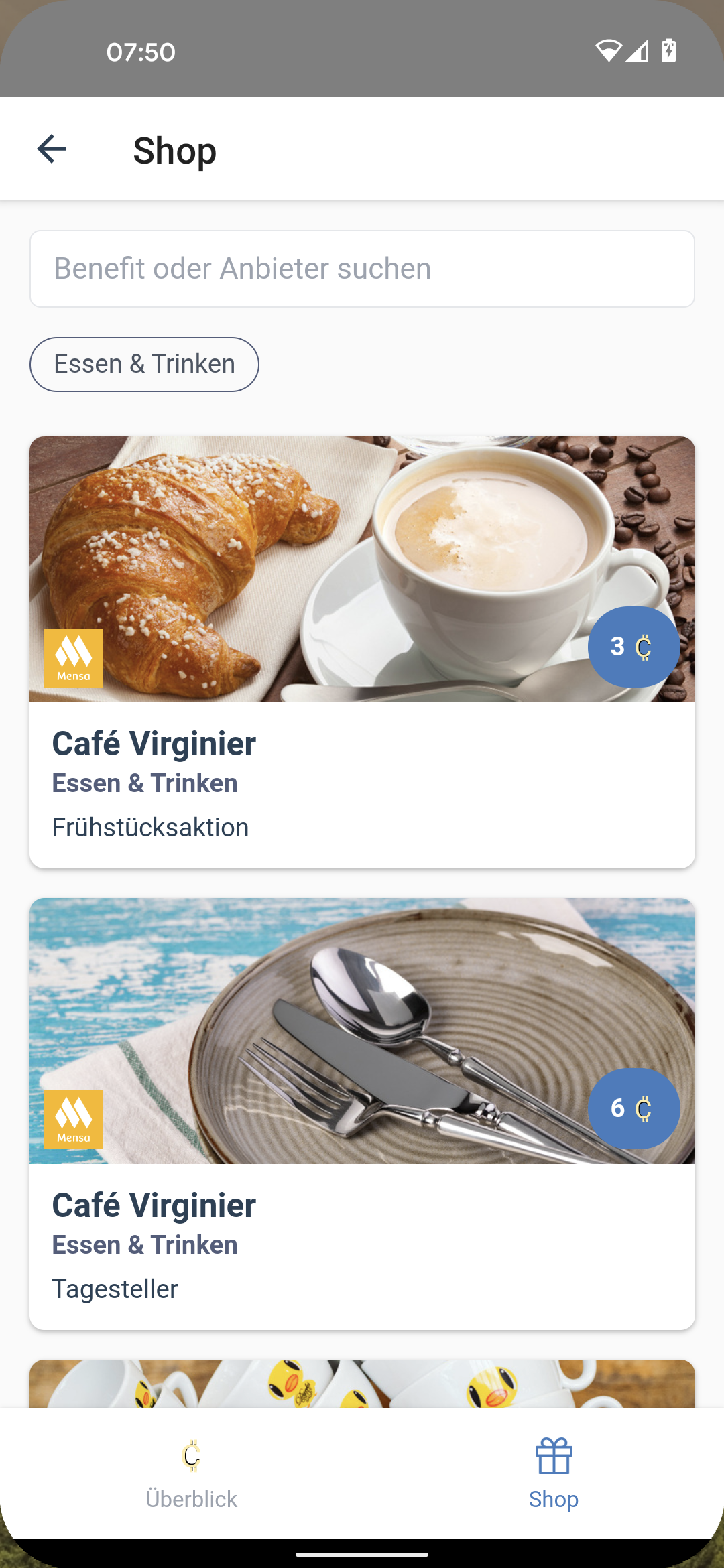The width and height of the screenshot is (724, 1568).
Task: Select the Mensa logo on the Tagesteller card
Action: [x=74, y=1120]
